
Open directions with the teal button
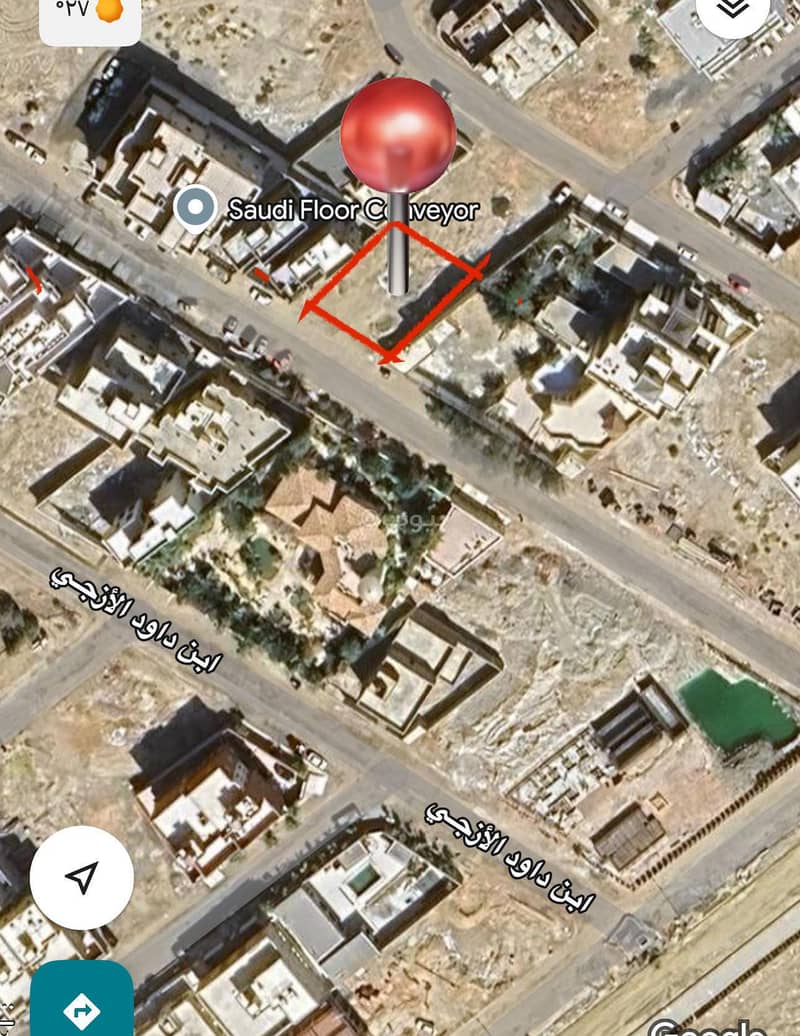pos(82,1005)
